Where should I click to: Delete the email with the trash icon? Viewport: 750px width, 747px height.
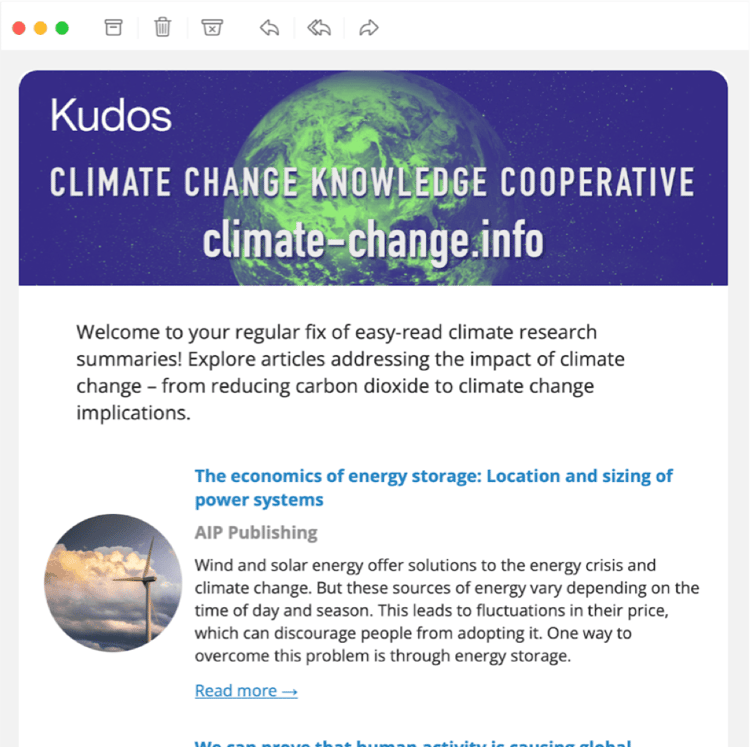163,28
